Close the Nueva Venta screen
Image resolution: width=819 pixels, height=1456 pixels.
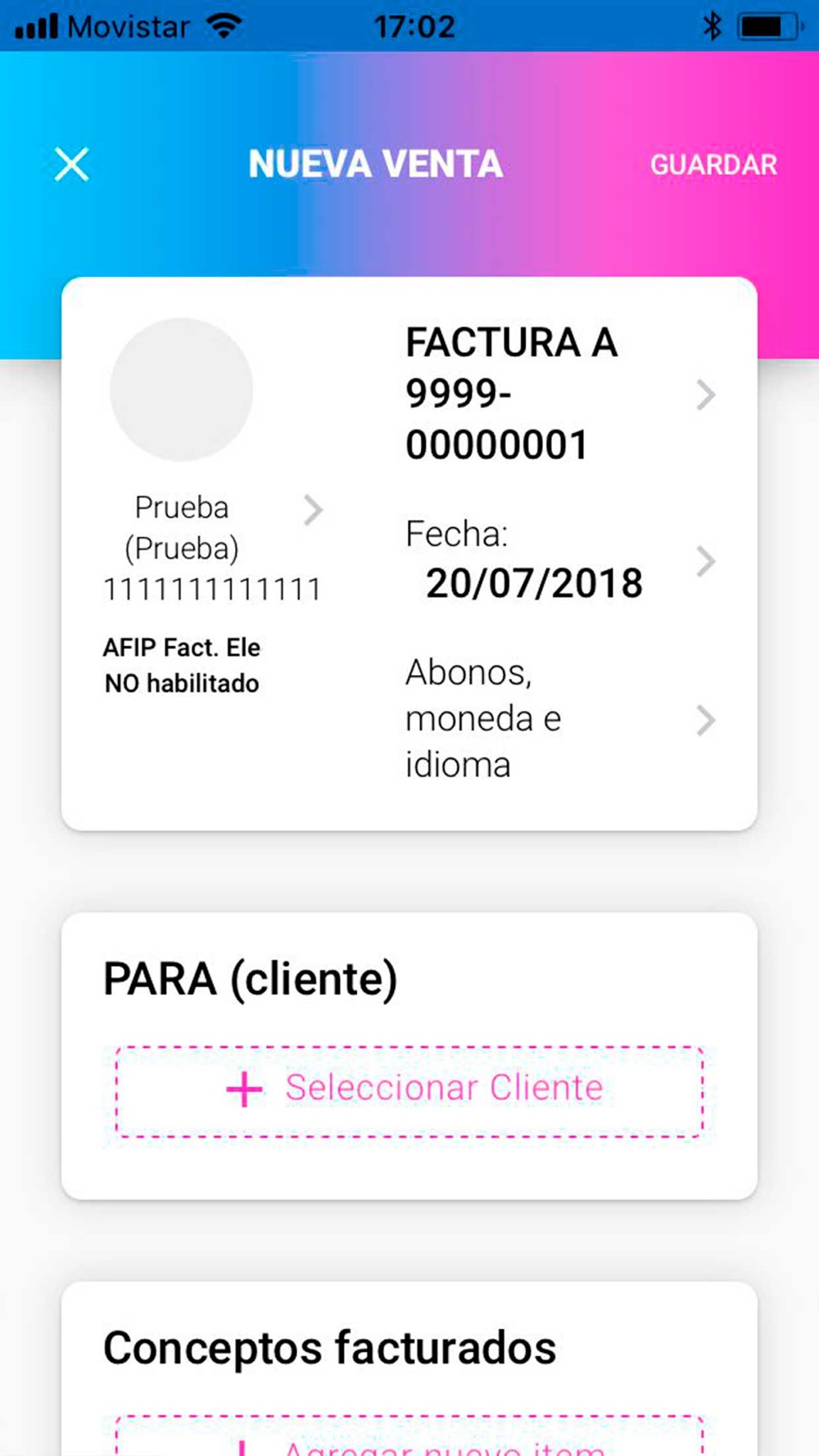pos(72,165)
